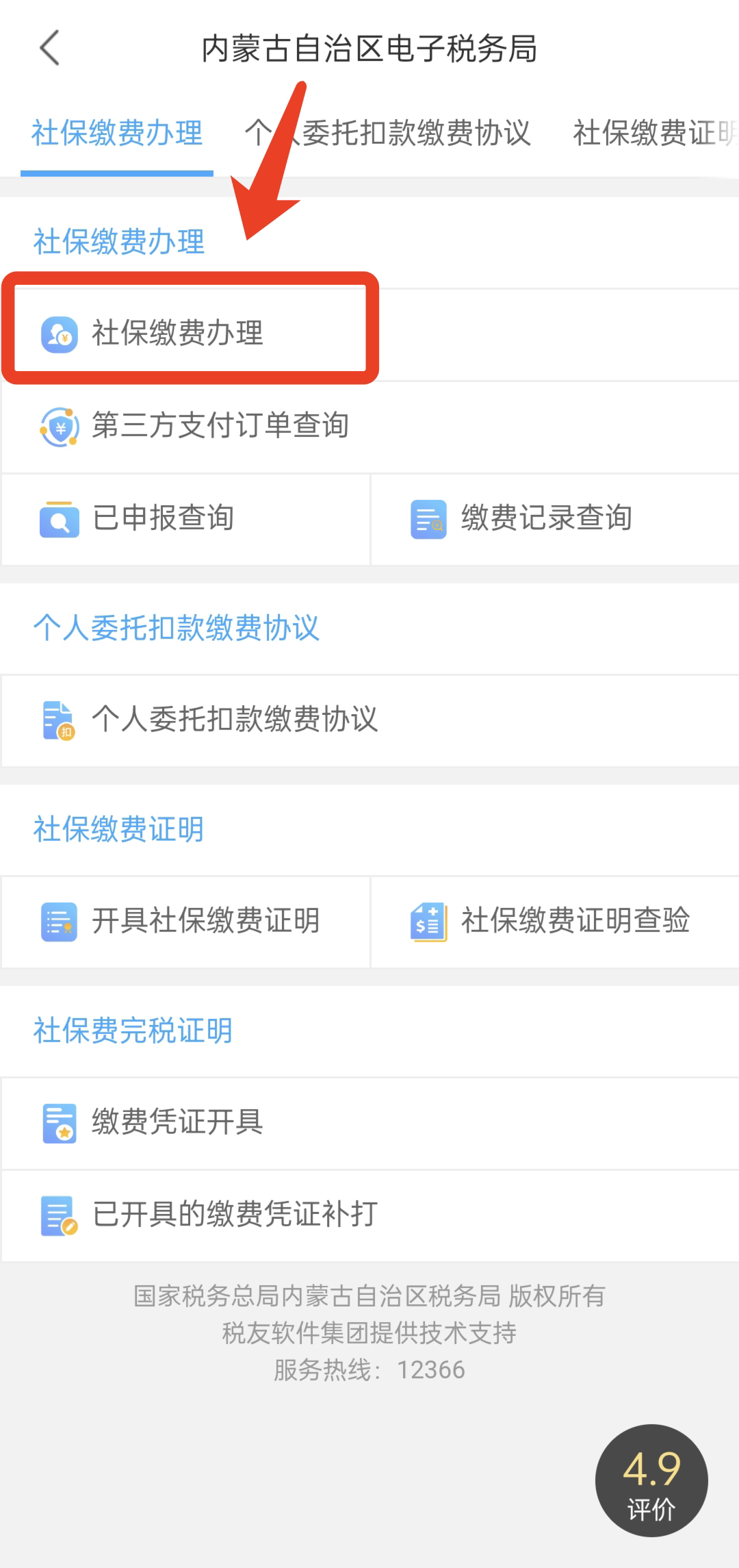Go back using the top-left arrow

pyautogui.click(x=50, y=48)
